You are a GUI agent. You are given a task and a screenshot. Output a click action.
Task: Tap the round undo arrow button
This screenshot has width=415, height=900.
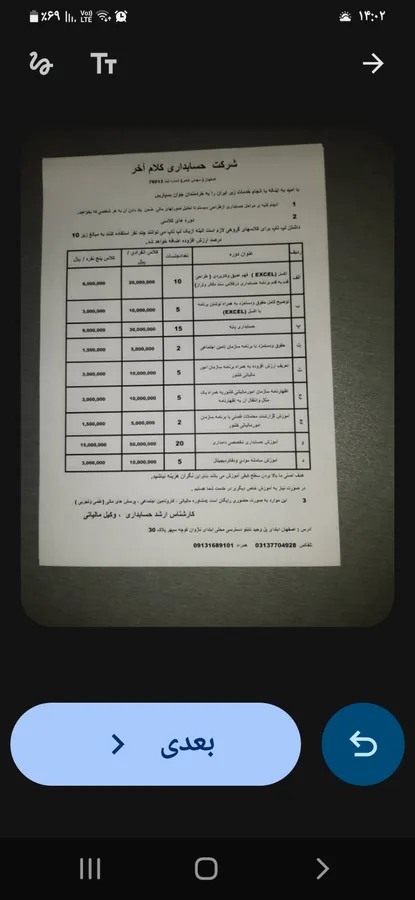(363, 744)
